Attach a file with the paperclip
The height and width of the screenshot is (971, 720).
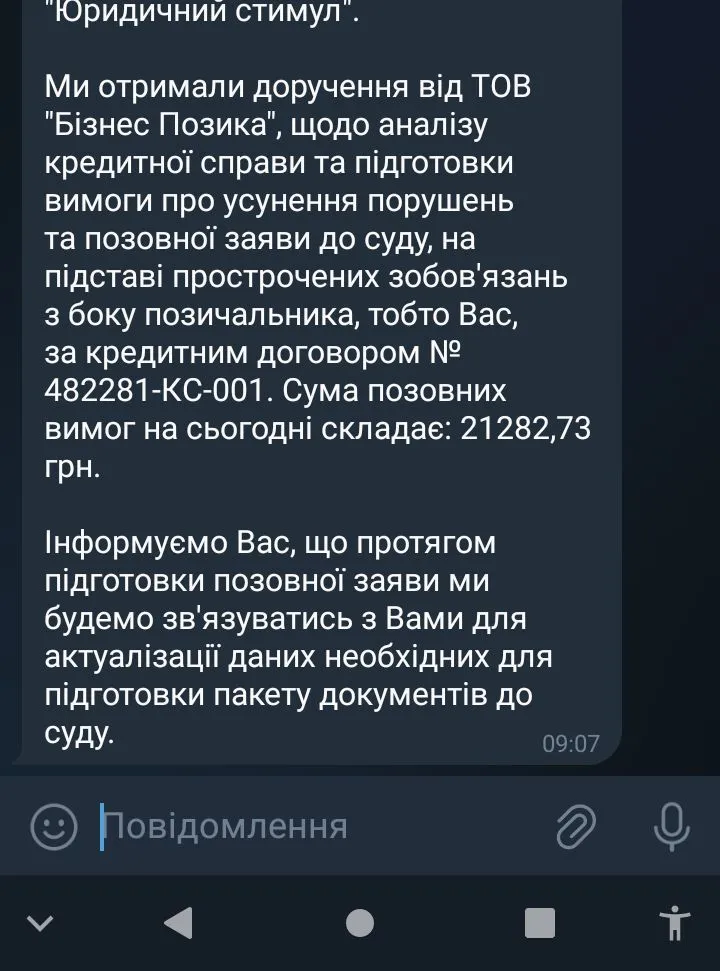click(576, 826)
